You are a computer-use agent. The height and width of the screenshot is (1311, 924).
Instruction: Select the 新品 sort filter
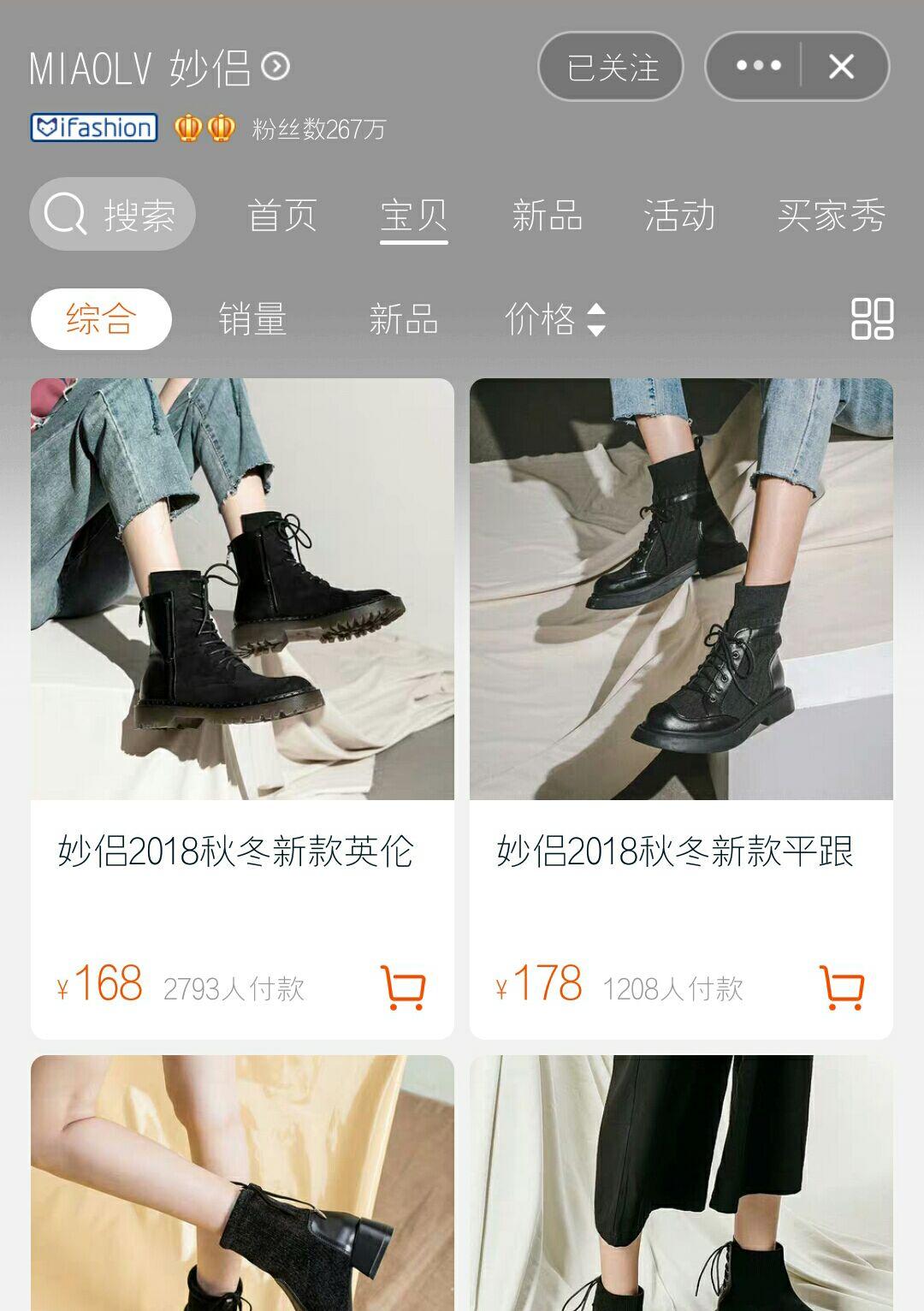click(x=402, y=320)
